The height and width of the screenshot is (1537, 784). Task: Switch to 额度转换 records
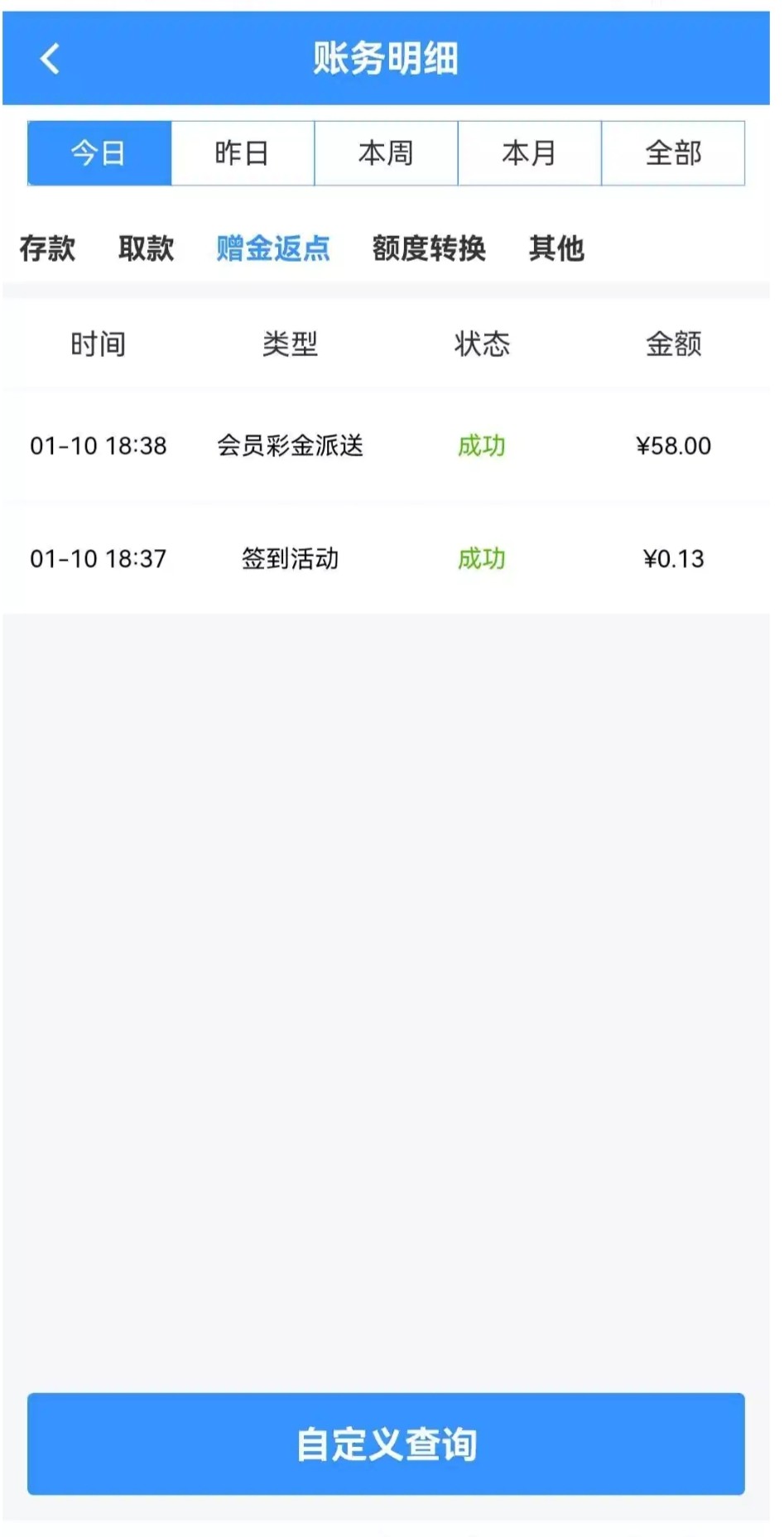tap(429, 248)
